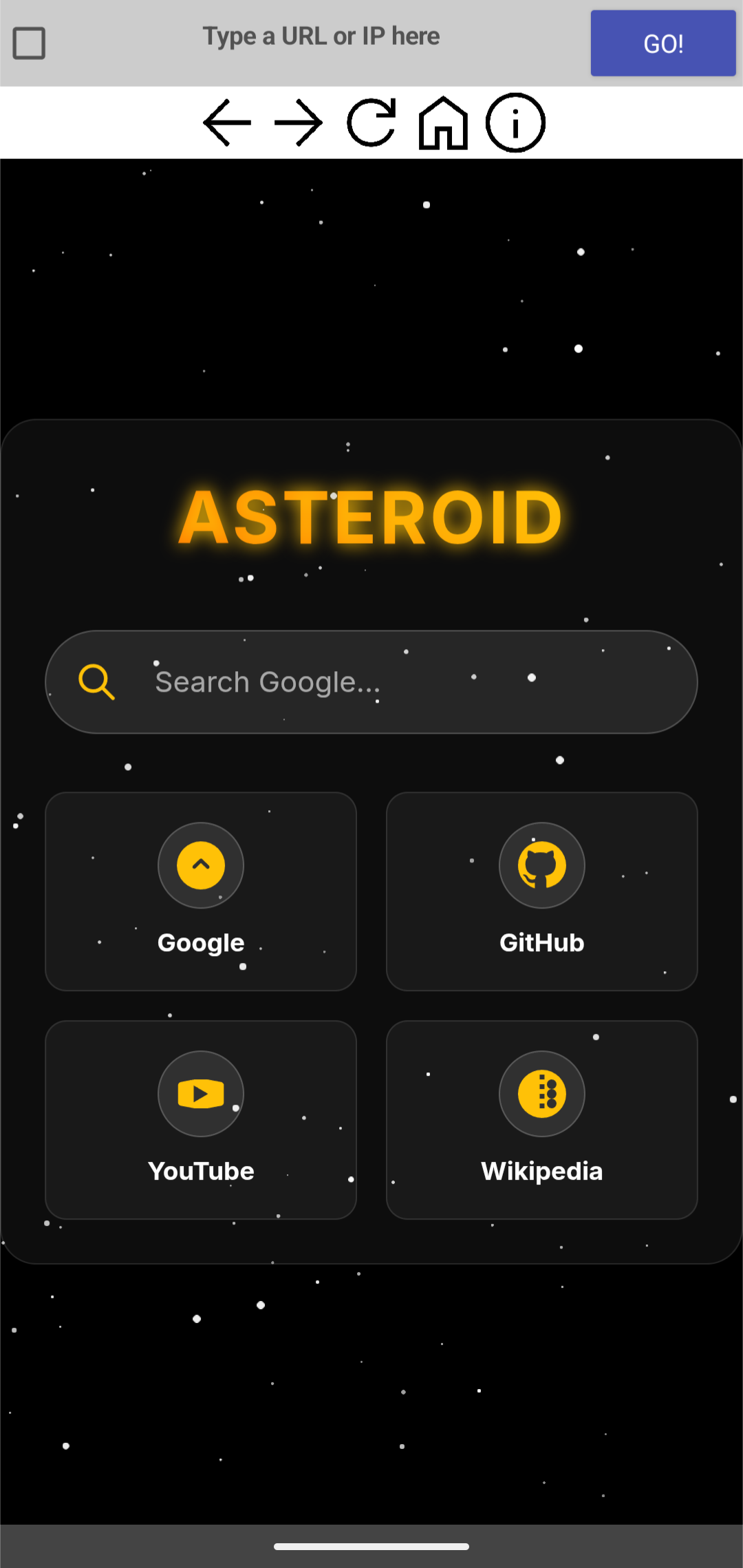Navigate forward one page
Viewport: 743px width, 1568px height.
(299, 123)
